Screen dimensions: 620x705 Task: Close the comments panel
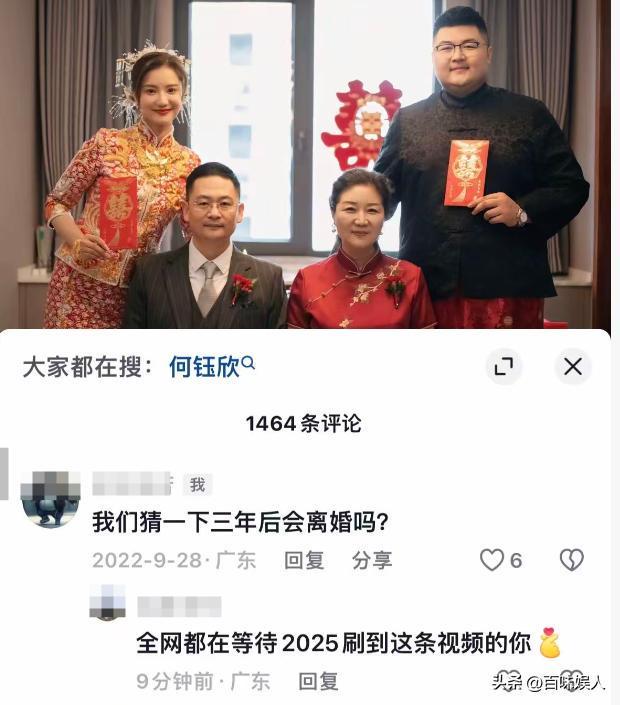(573, 367)
